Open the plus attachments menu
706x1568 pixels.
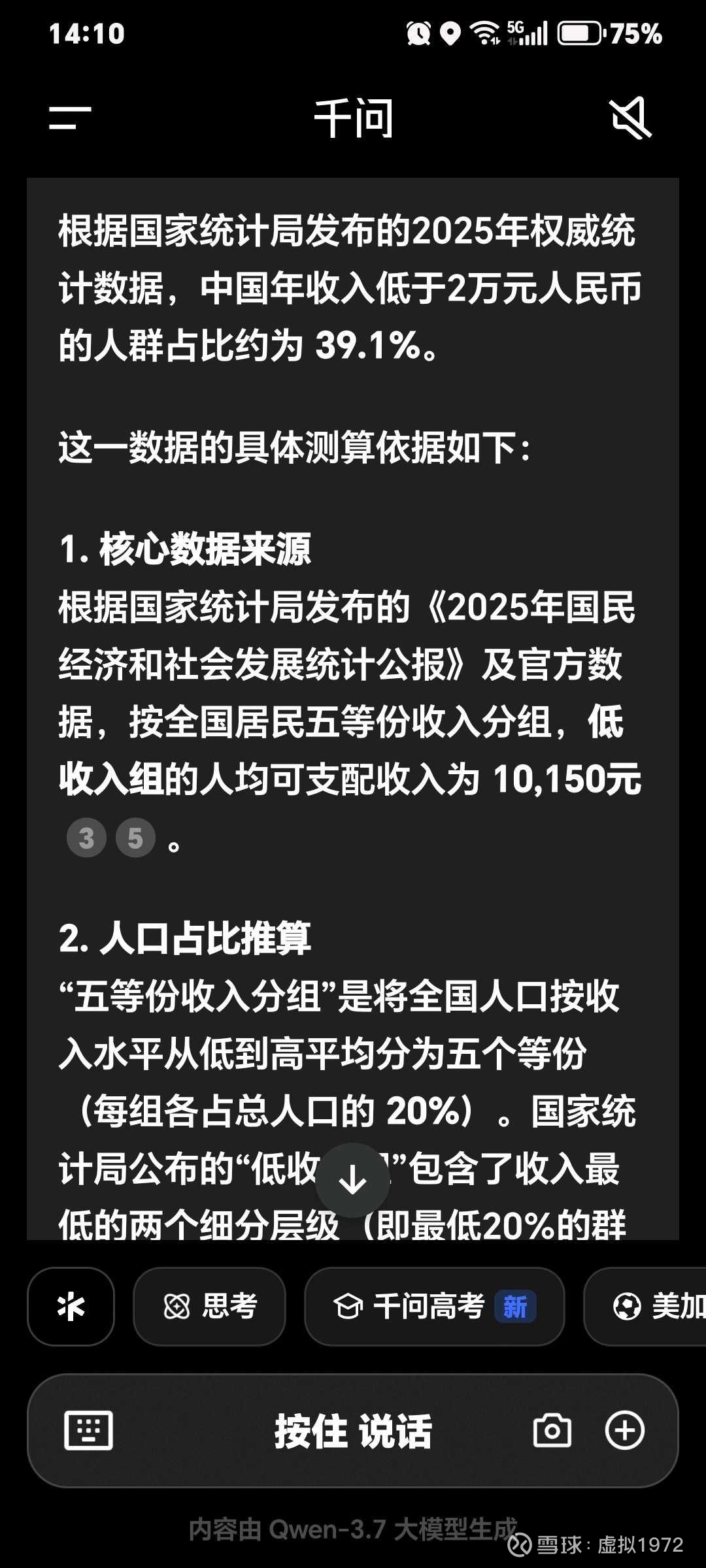click(x=625, y=1431)
